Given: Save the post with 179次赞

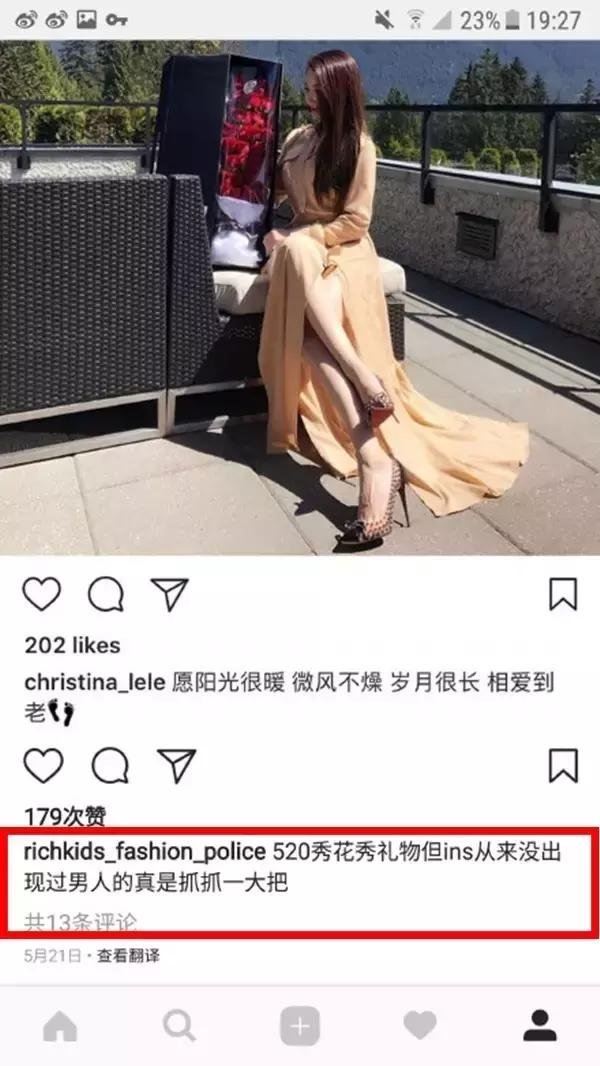Looking at the screenshot, I should 563,766.
